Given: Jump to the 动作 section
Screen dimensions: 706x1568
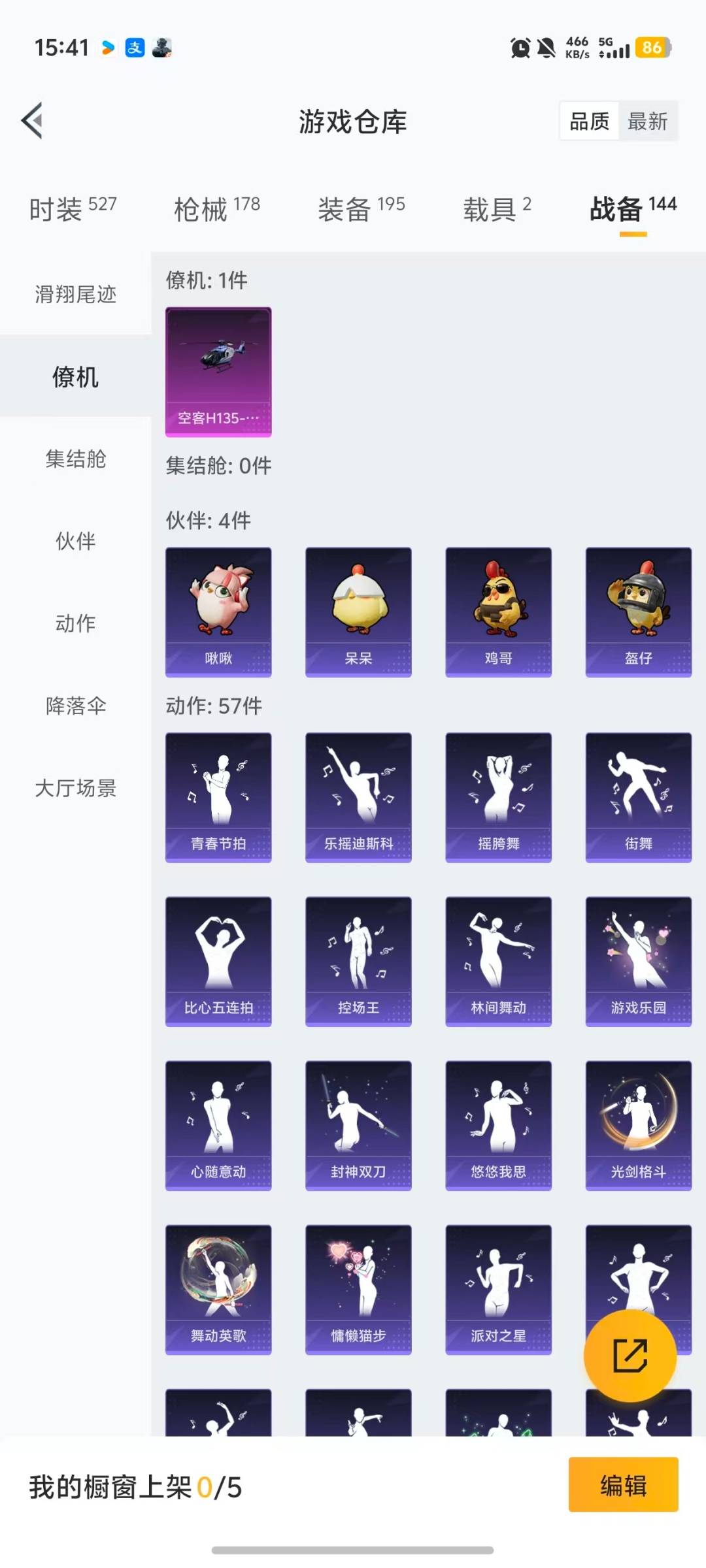Looking at the screenshot, I should (x=74, y=623).
